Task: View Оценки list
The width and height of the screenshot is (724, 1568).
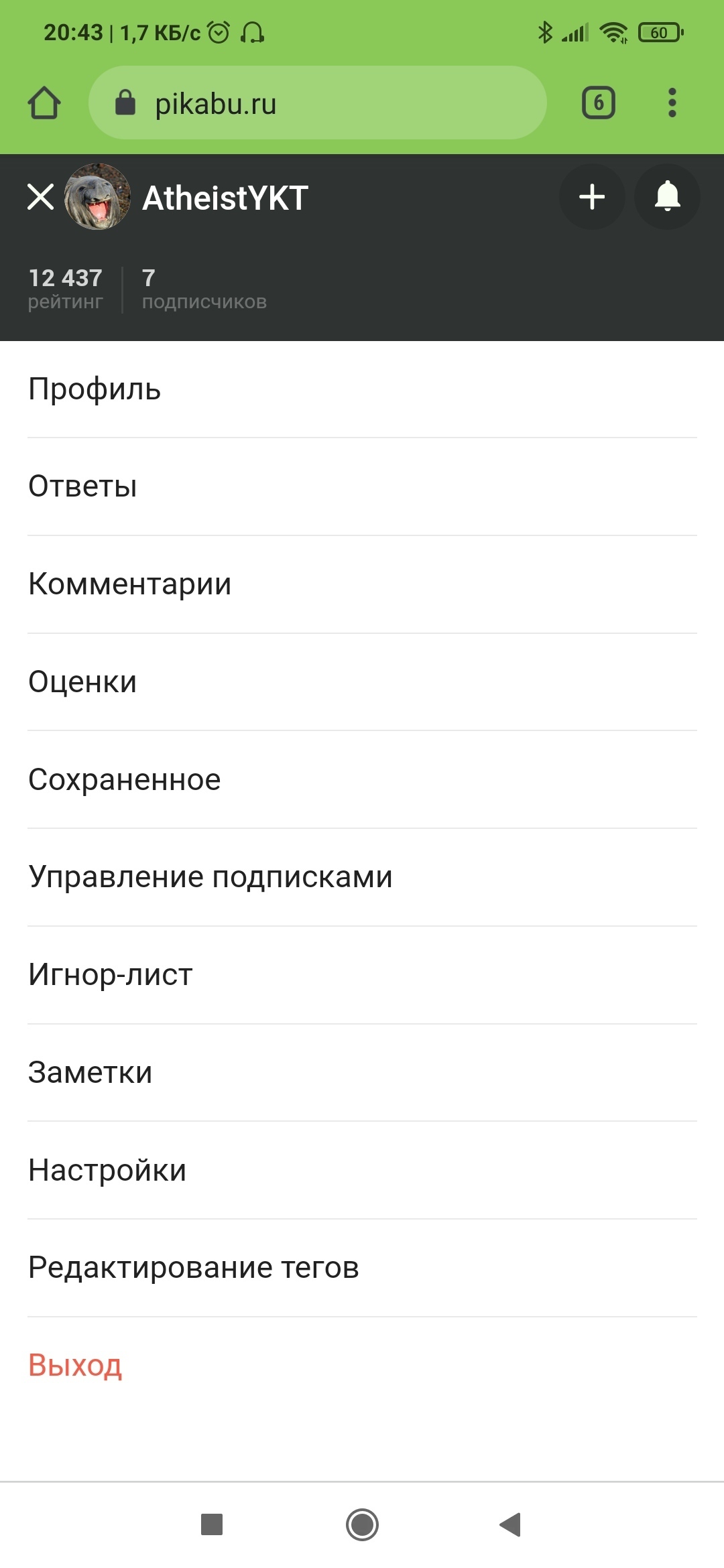Action: pos(82,682)
